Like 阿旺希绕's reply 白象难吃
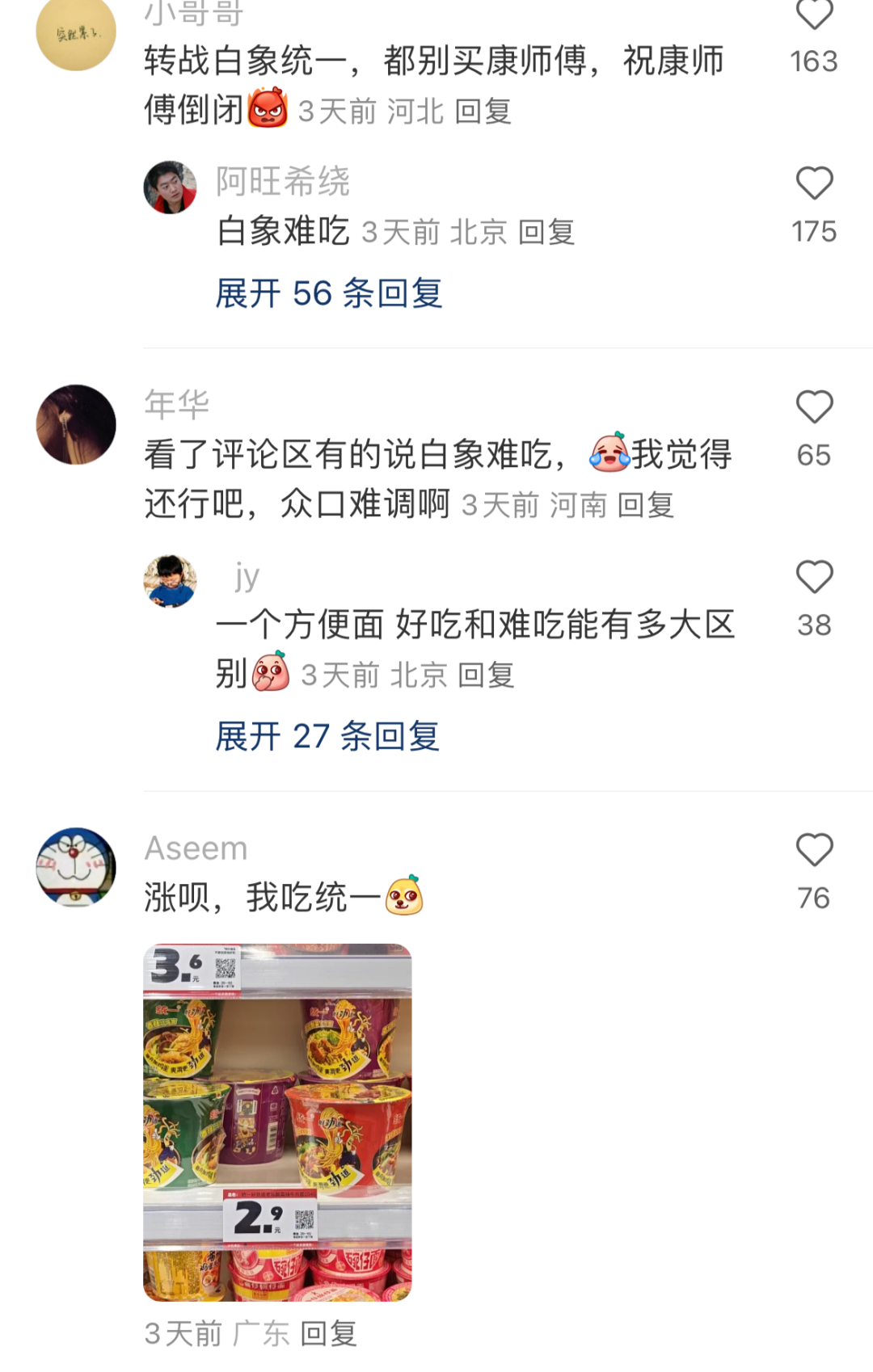The height and width of the screenshot is (1372, 873). [x=814, y=184]
